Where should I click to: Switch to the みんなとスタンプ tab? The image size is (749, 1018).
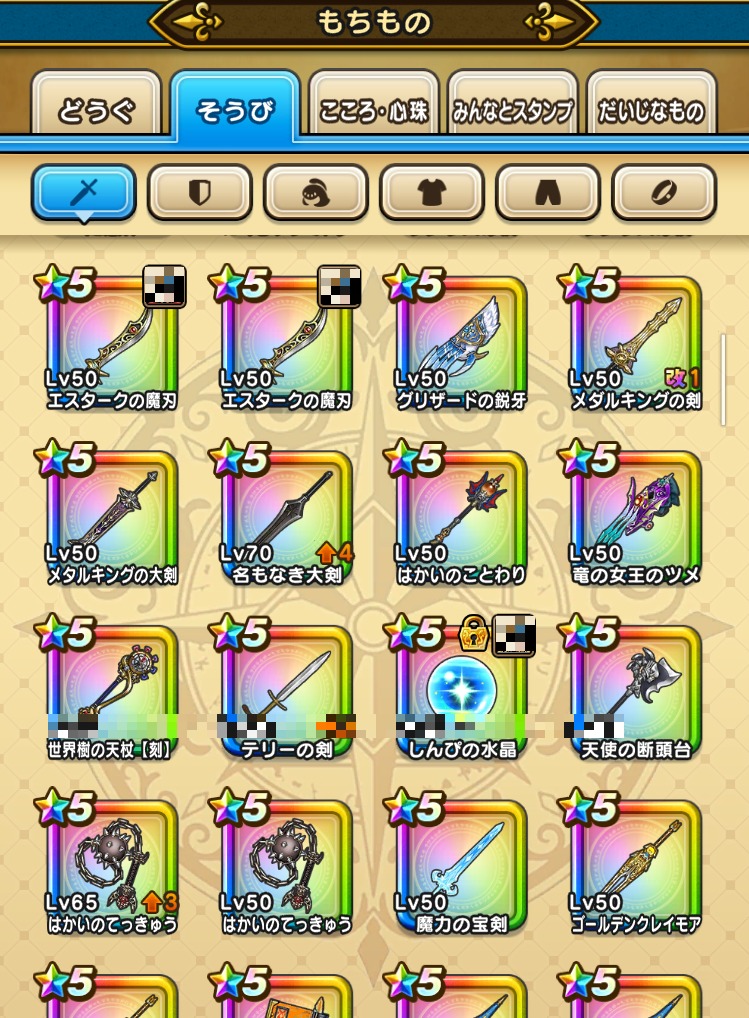[x=513, y=110]
